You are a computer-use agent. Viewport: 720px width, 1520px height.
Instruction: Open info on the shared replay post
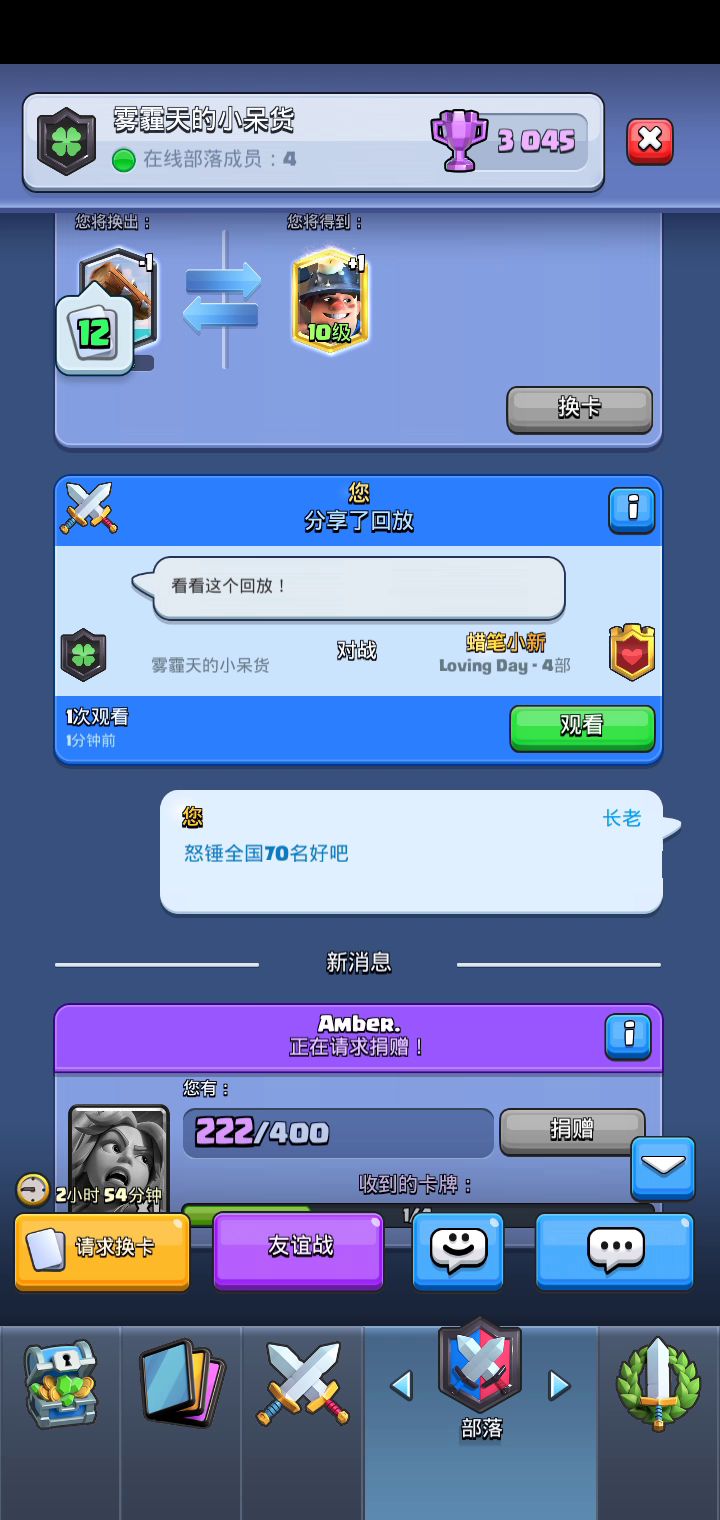point(631,510)
